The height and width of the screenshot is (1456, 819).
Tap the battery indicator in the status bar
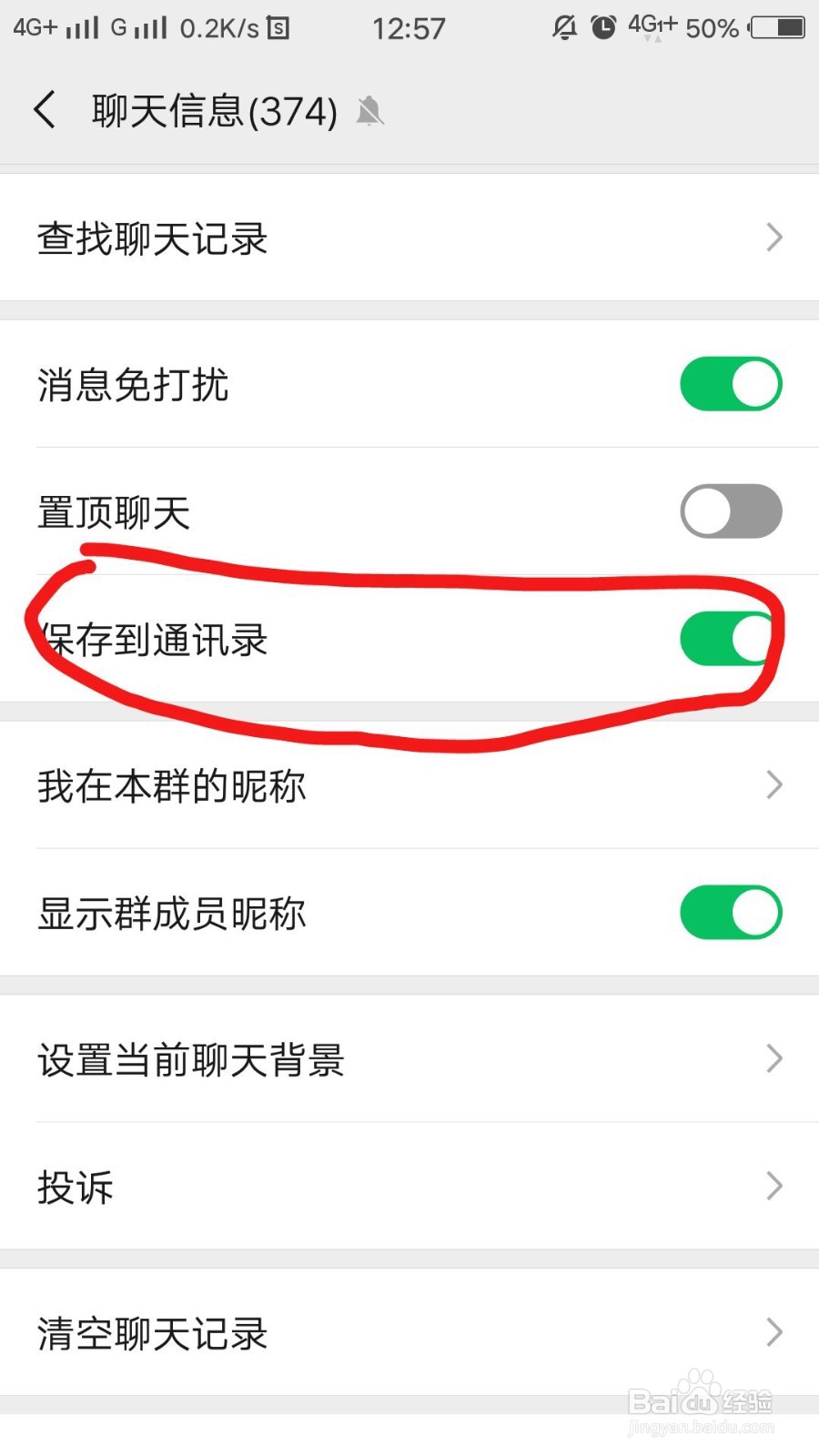coord(778,27)
